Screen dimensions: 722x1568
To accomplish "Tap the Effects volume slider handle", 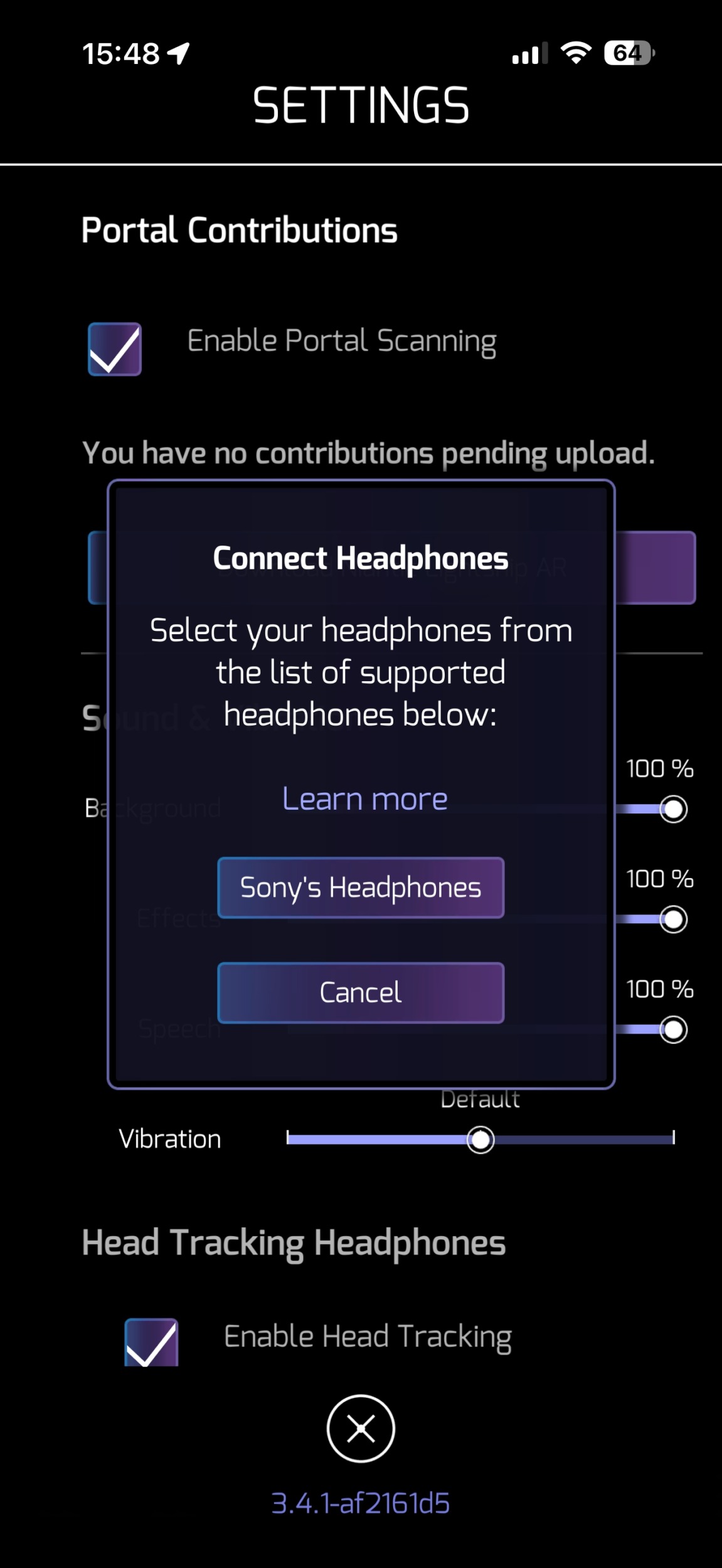I will tap(673, 919).
